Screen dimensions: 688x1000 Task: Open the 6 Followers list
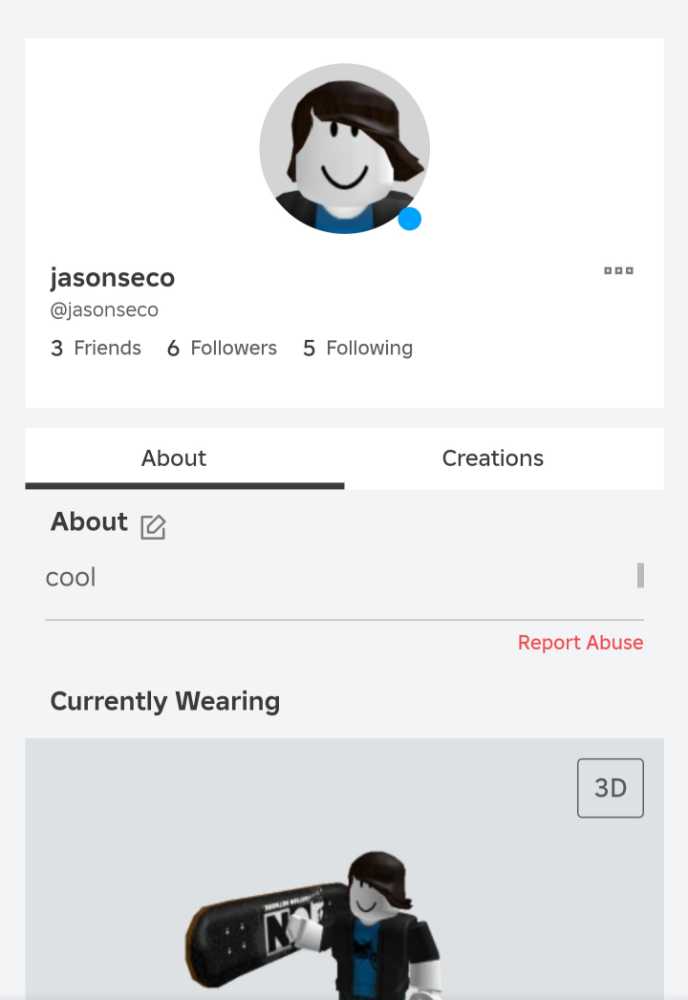pyautogui.click(x=222, y=348)
